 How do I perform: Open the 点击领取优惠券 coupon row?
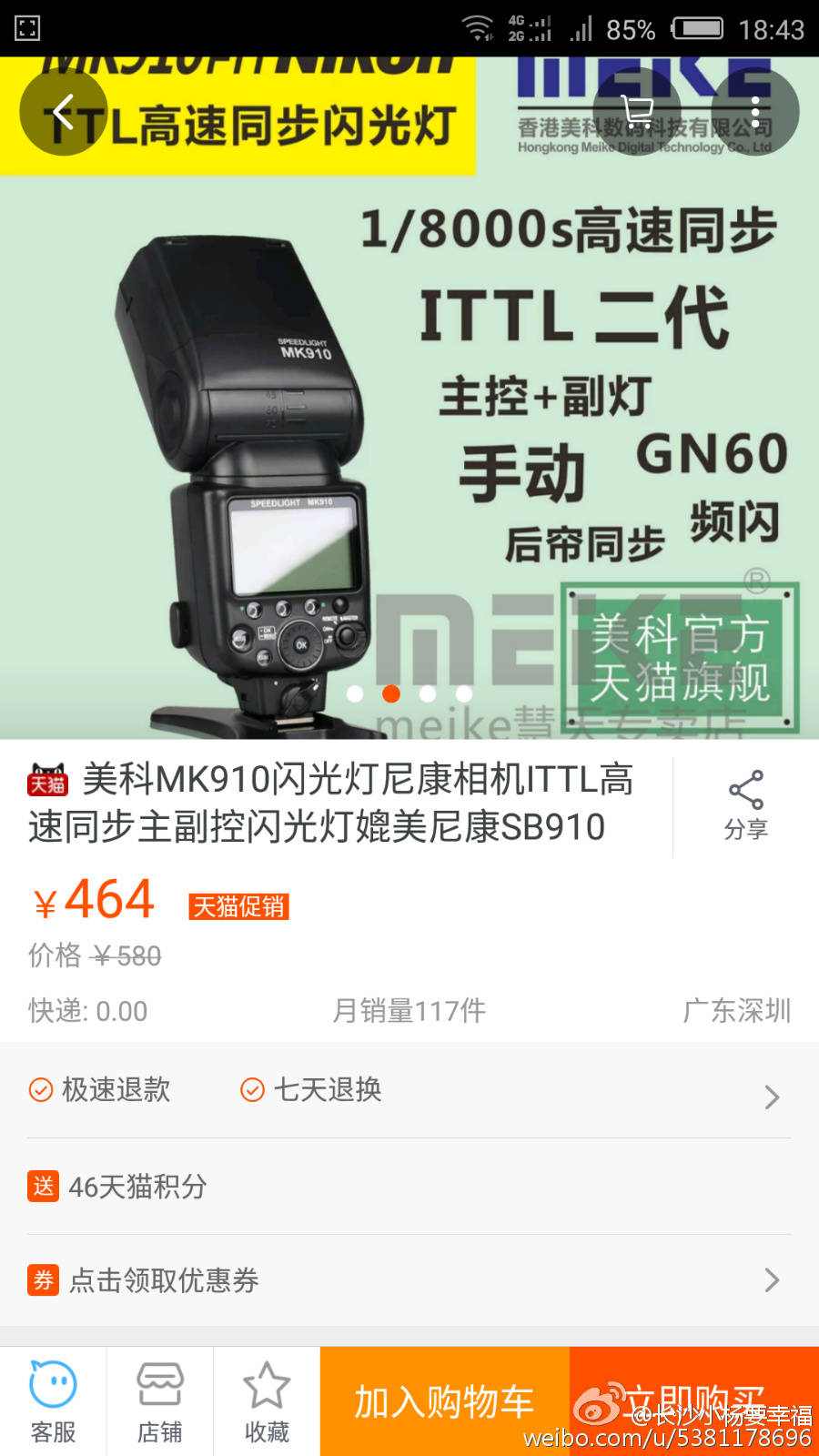click(409, 1280)
